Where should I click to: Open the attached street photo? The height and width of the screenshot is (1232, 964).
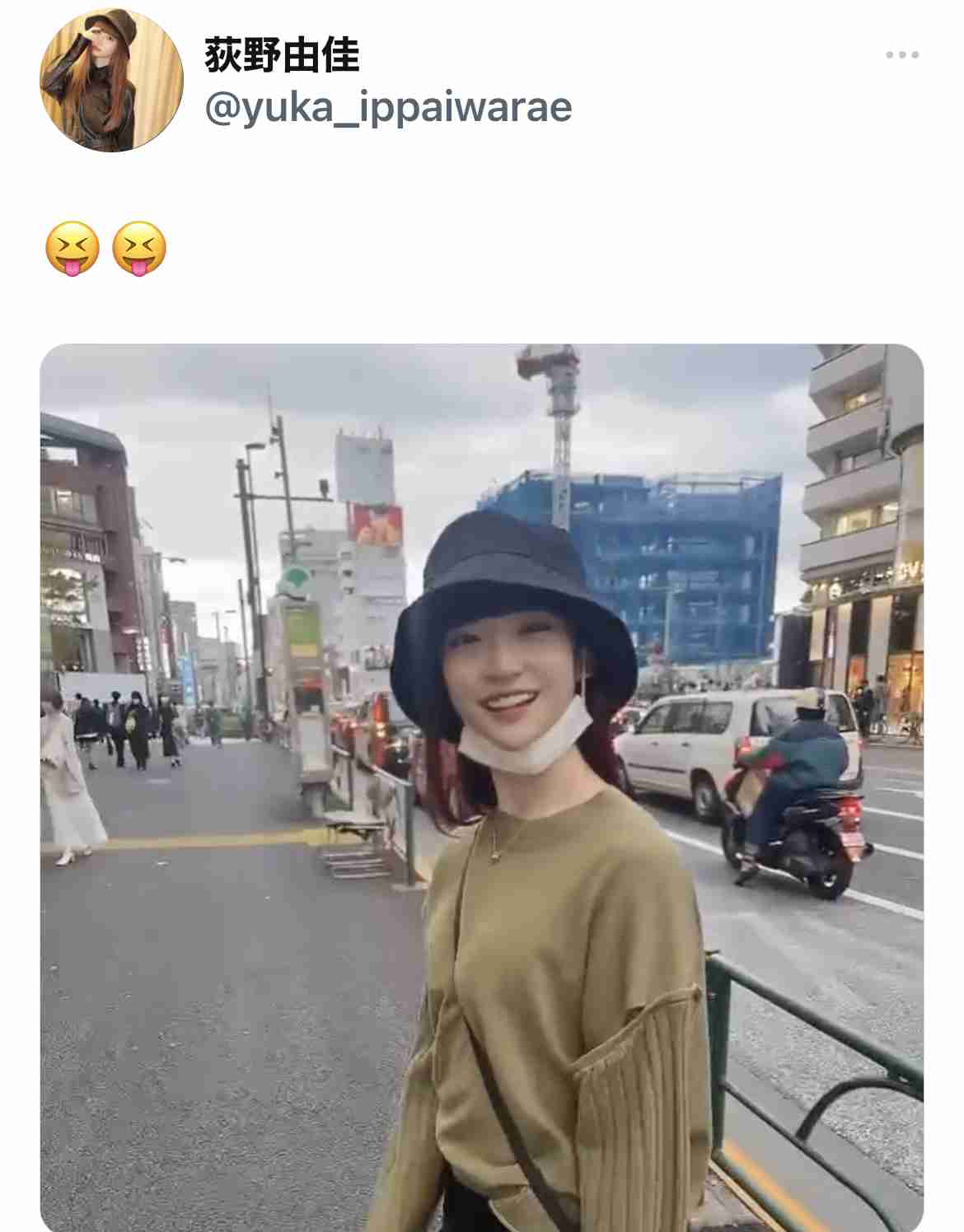tap(481, 786)
